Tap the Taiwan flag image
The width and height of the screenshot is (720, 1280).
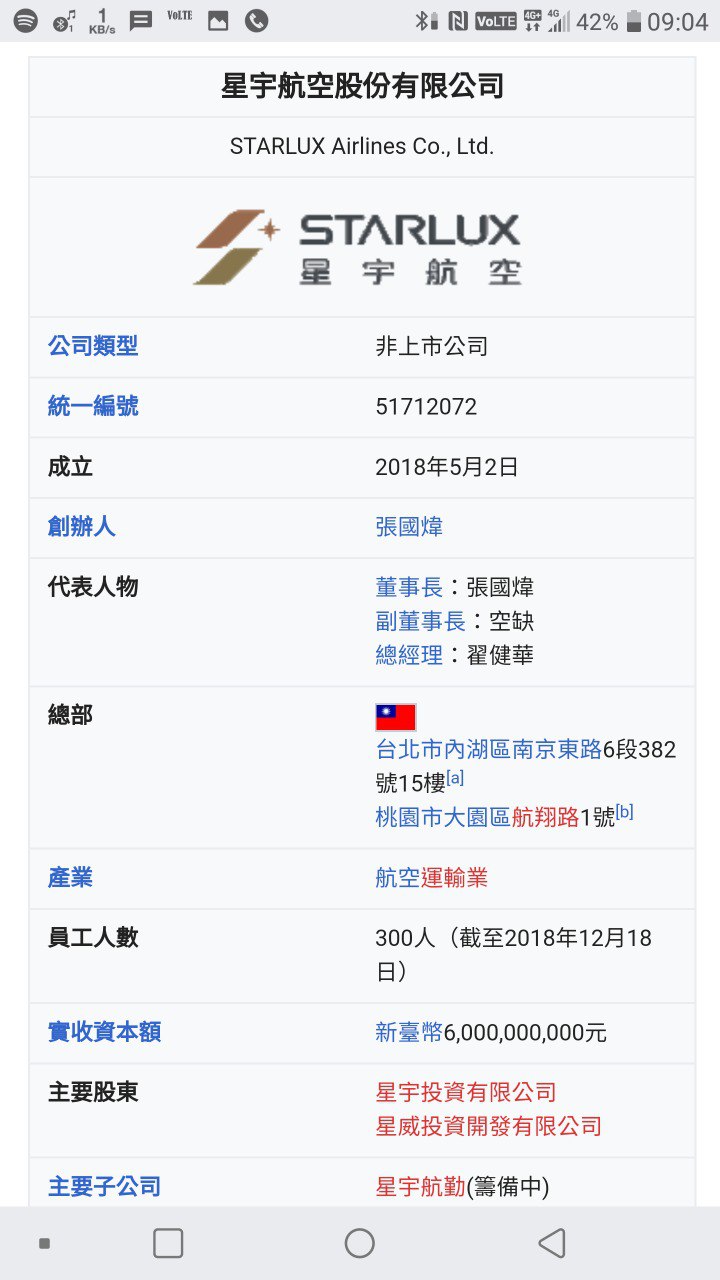tap(395, 717)
